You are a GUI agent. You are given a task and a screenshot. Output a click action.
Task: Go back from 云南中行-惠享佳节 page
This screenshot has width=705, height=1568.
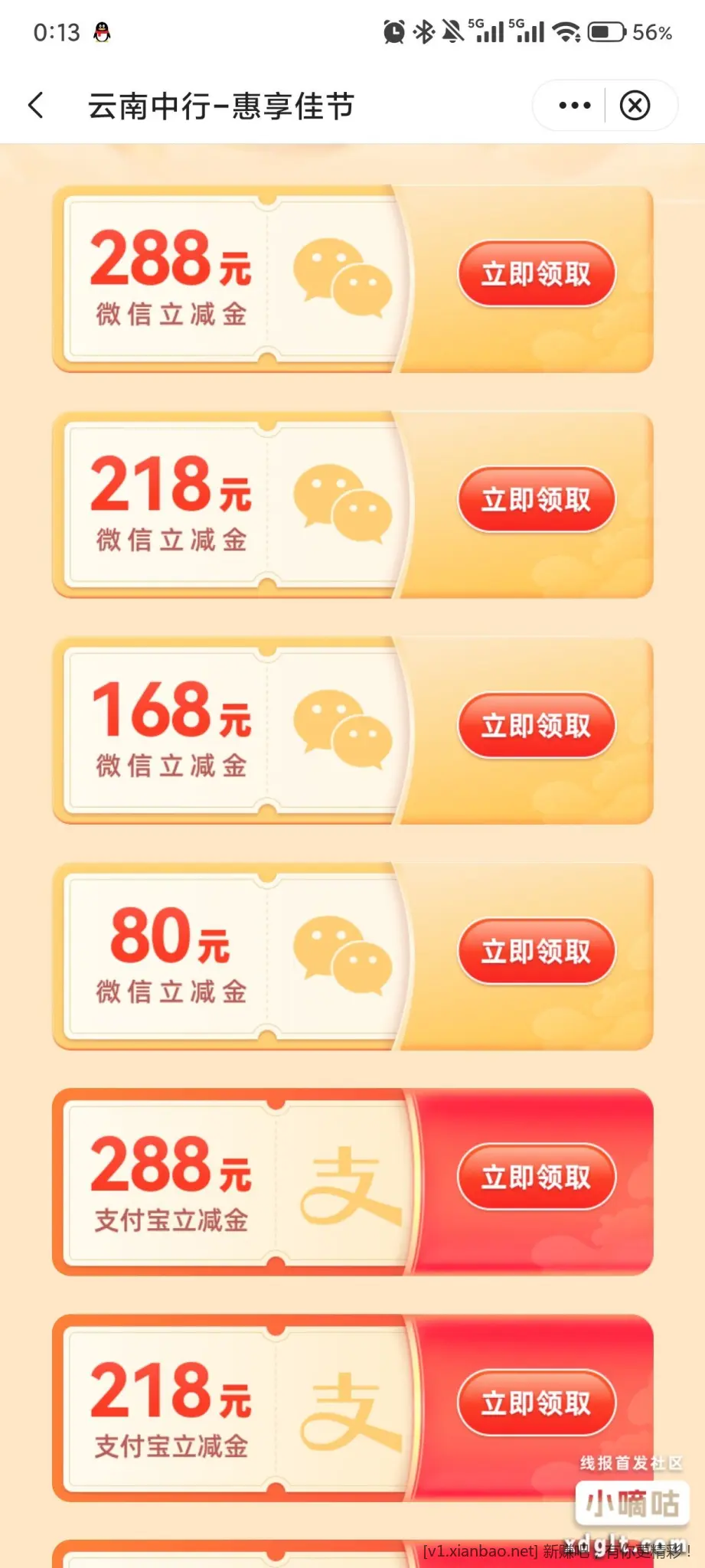36,105
